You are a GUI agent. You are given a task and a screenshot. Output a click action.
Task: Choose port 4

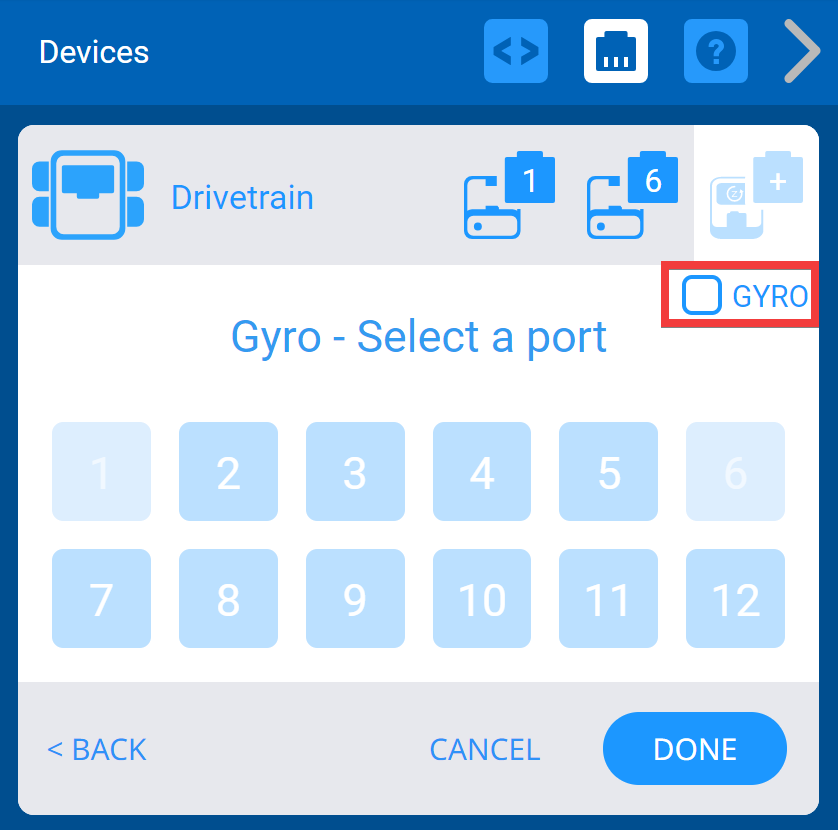(482, 472)
